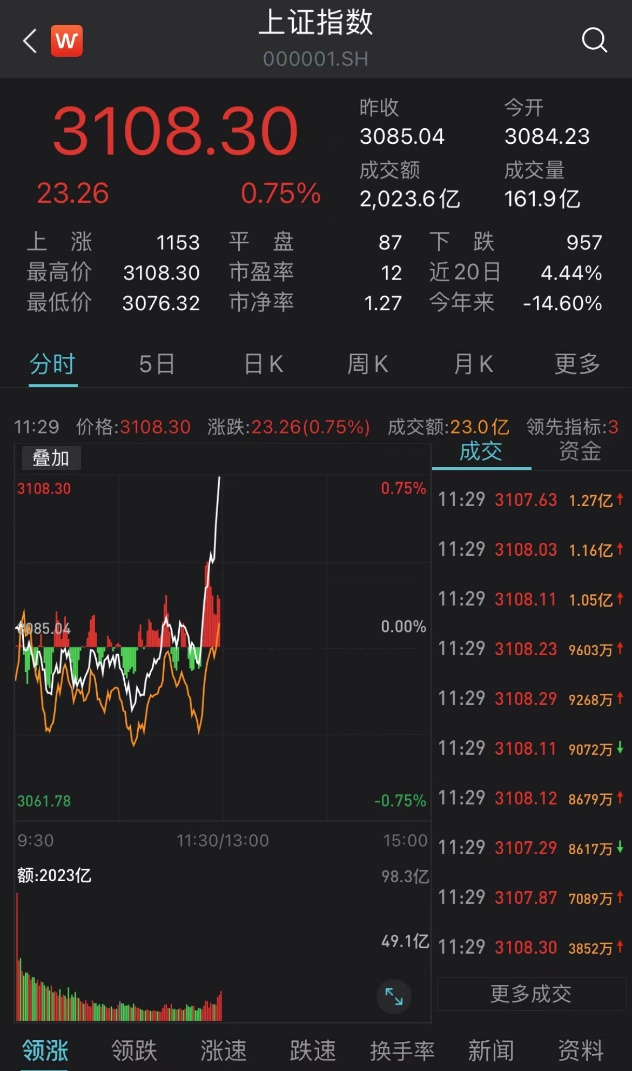
Task: Open the 新闻 news tab
Action: (491, 1051)
